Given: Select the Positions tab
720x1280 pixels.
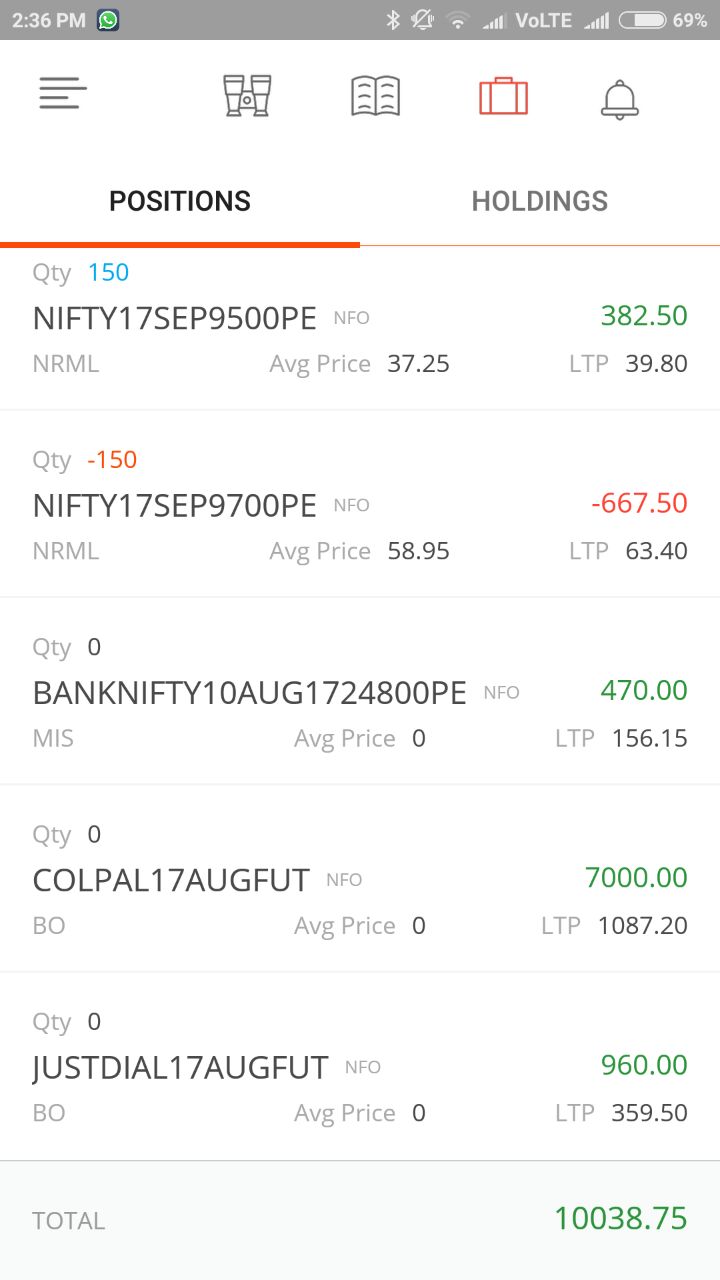Looking at the screenshot, I should click(180, 201).
